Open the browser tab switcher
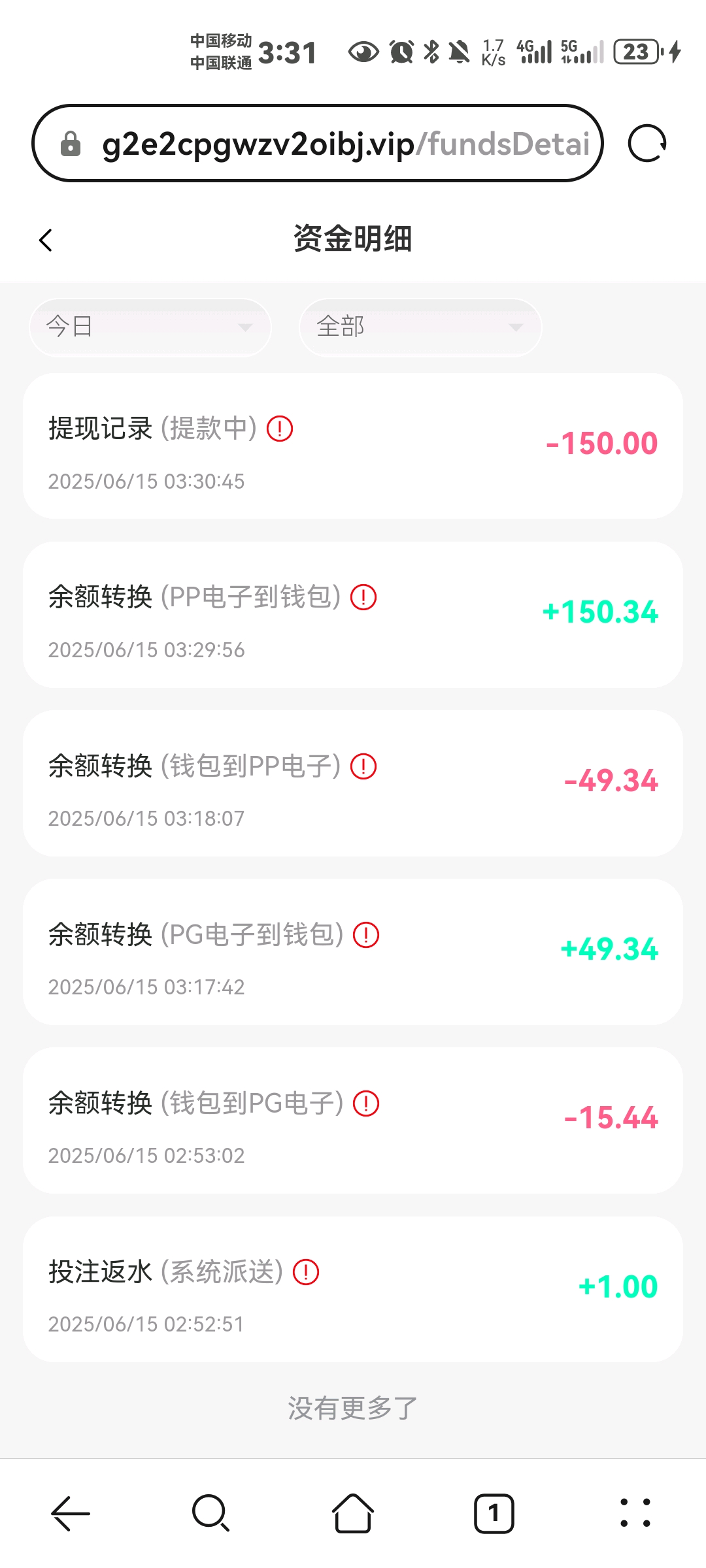 coord(494,1513)
